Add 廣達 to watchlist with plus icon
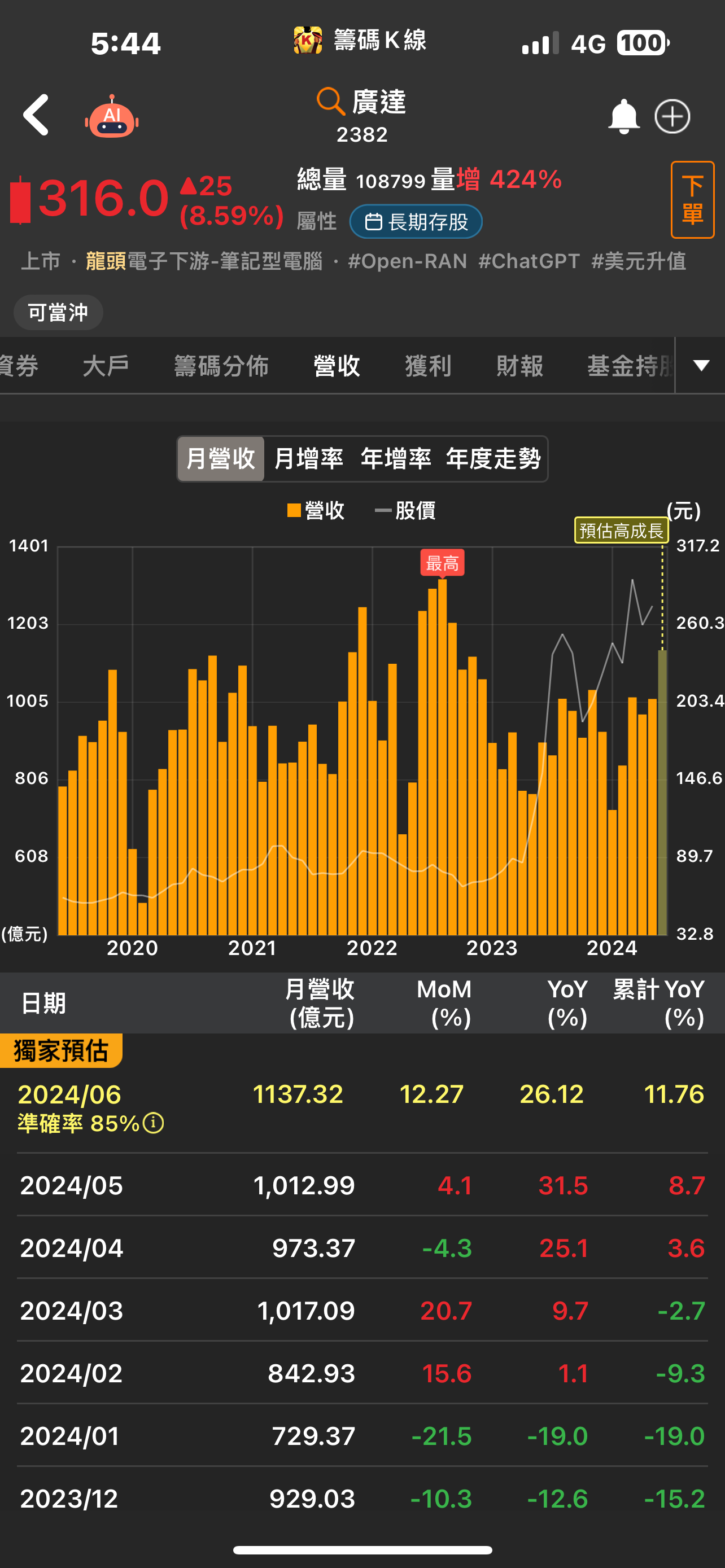The image size is (725, 1568). click(672, 117)
